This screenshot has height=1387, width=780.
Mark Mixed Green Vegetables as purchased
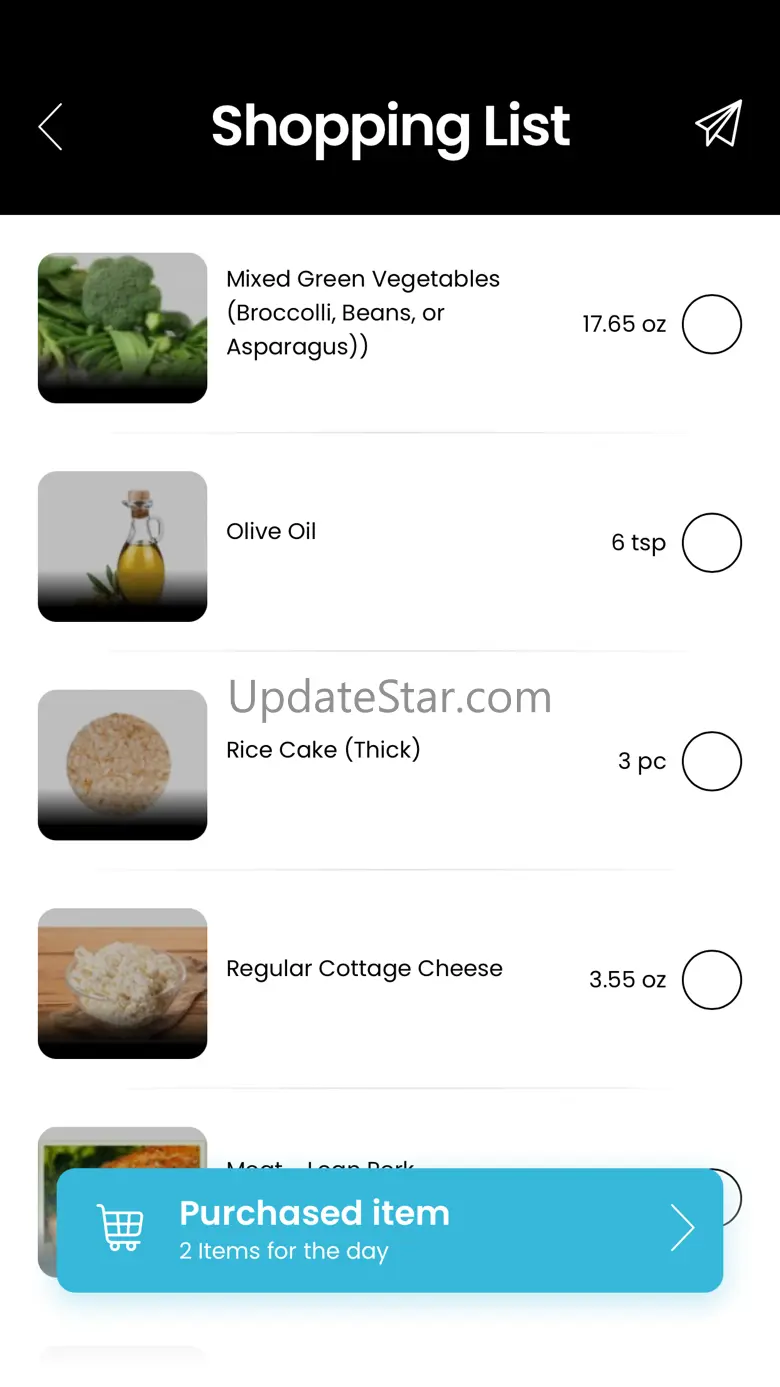tap(712, 324)
